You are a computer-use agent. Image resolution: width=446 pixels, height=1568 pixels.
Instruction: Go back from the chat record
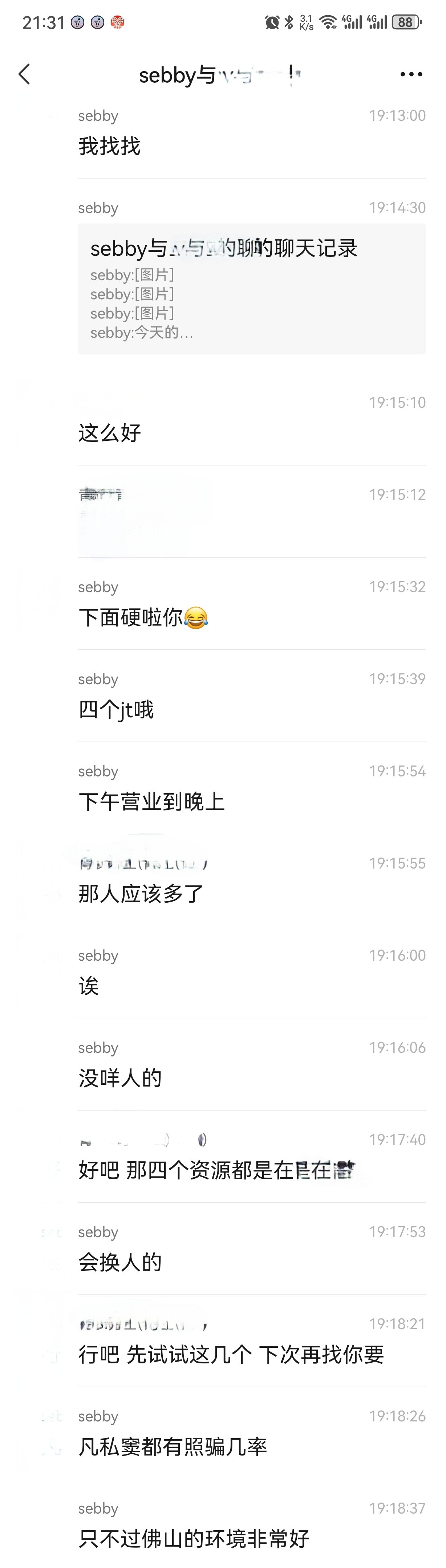point(24,75)
